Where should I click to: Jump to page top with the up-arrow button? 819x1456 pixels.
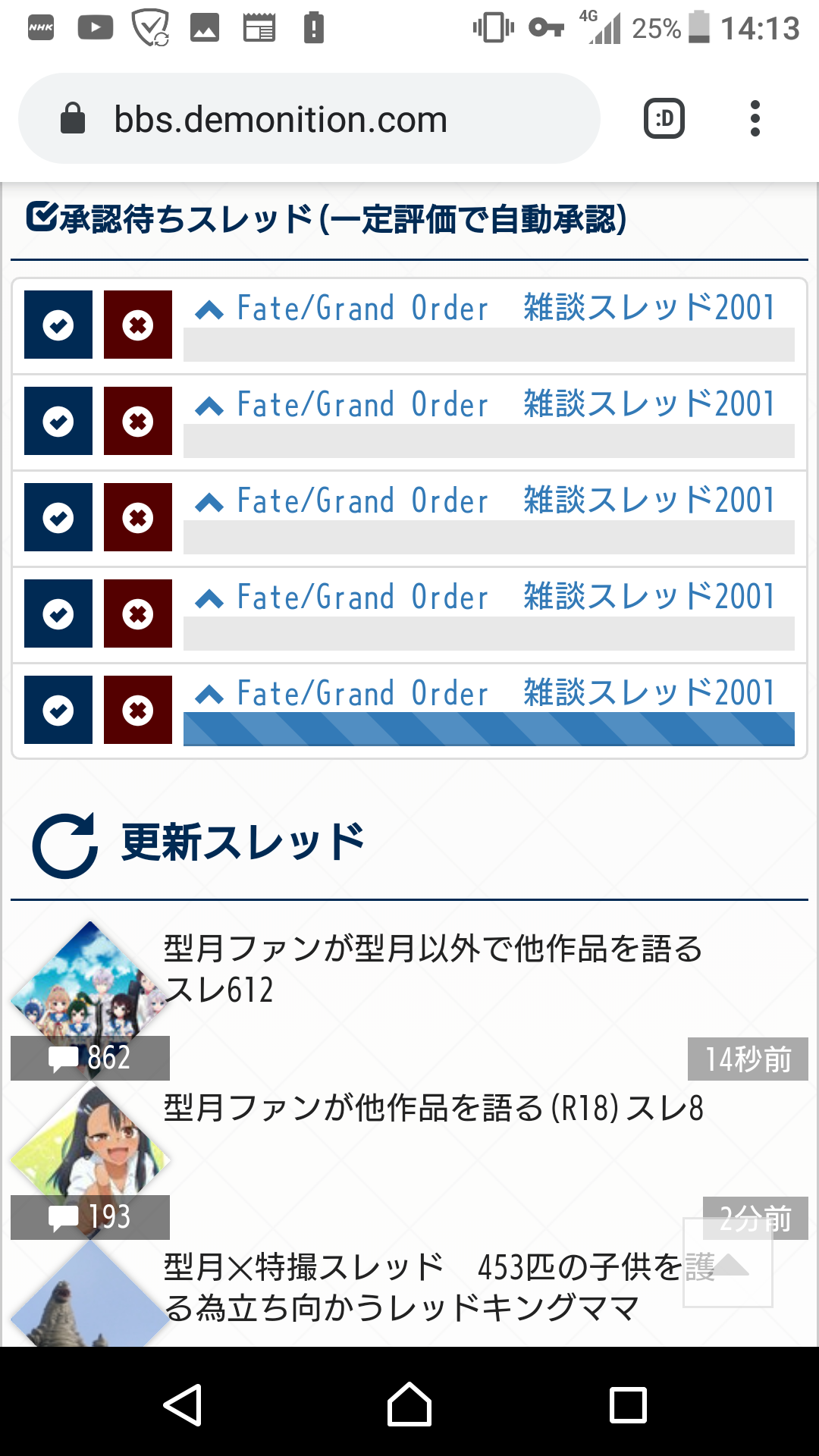point(728,1263)
